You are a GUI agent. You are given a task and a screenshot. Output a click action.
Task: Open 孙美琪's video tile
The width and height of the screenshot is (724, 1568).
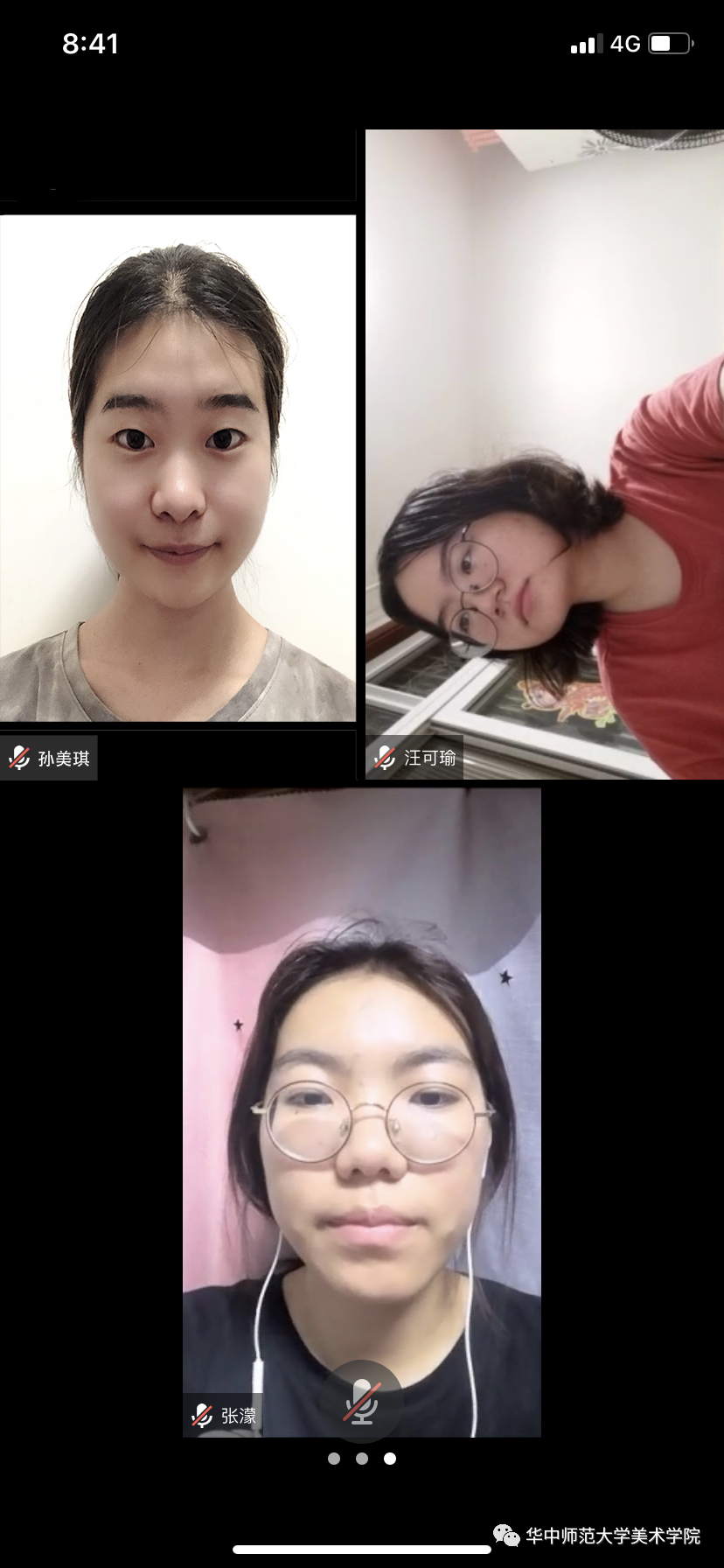178,468
